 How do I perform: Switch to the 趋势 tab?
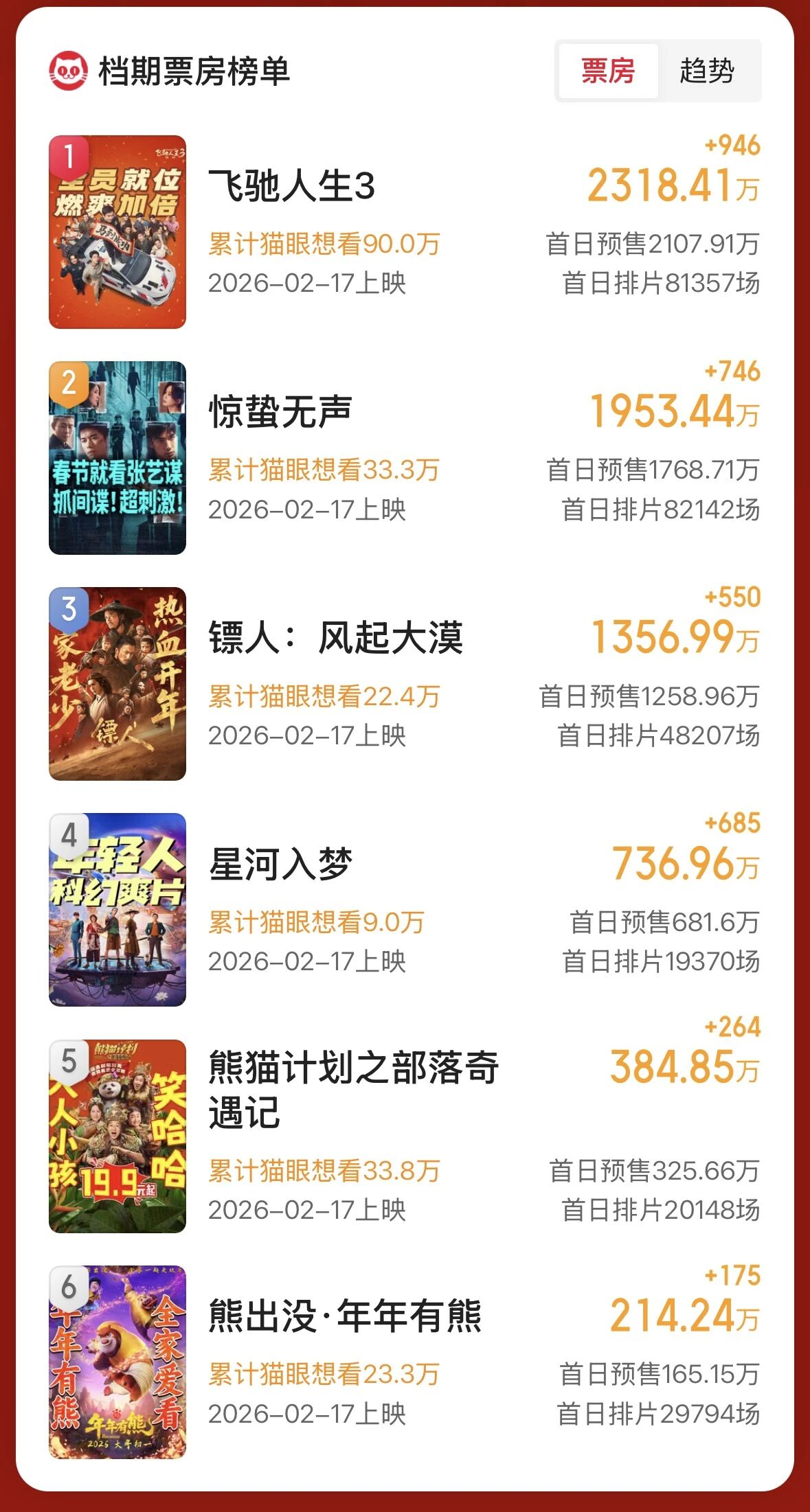click(707, 71)
